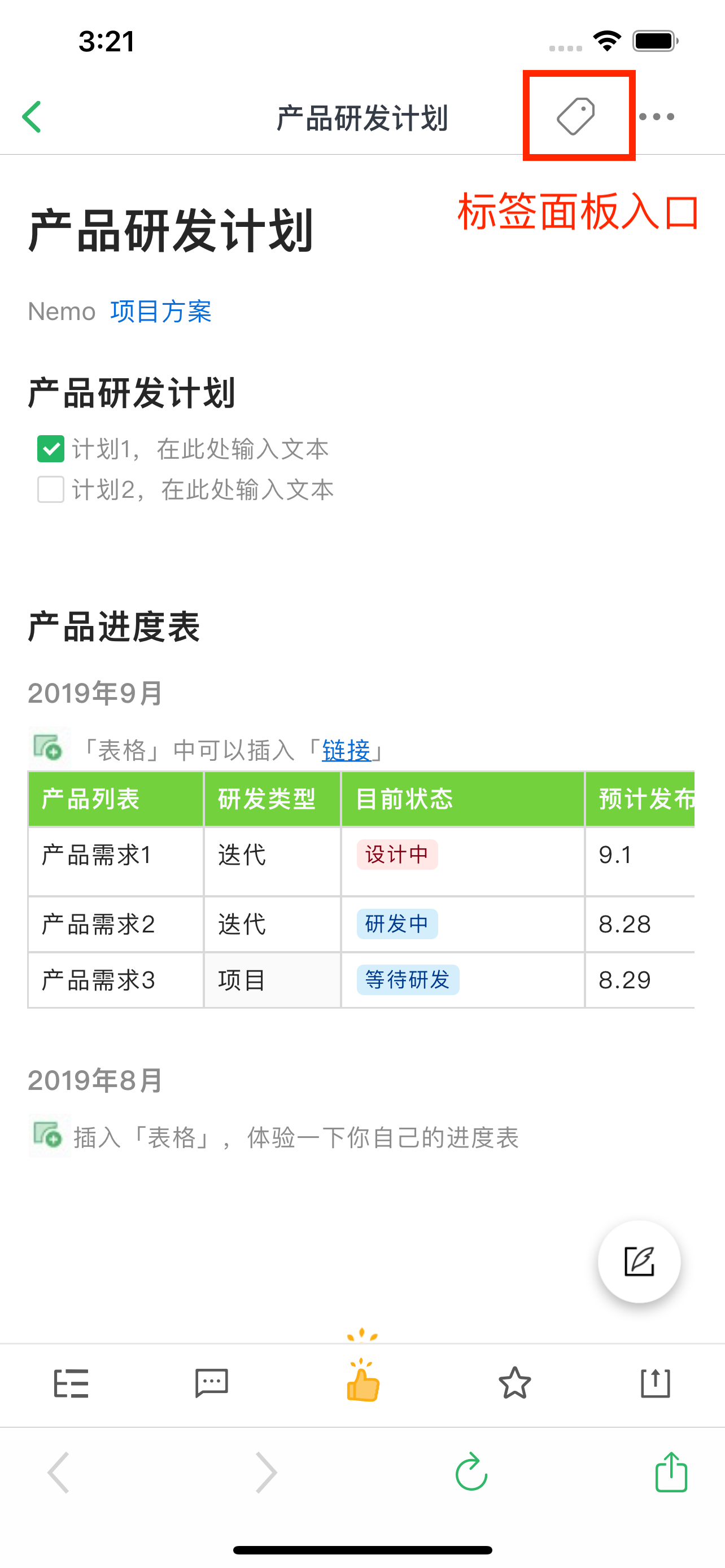Favorite this document with the star
This screenshot has height=1568, width=725.
[514, 1383]
